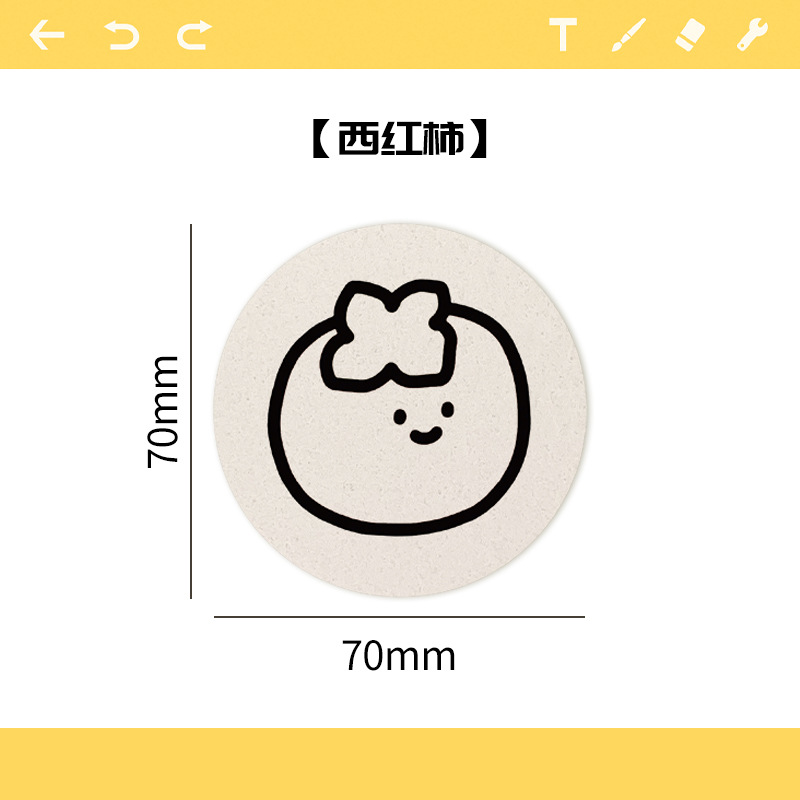Choose the paintbrush tool
This screenshot has width=800, height=800.
[x=629, y=35]
